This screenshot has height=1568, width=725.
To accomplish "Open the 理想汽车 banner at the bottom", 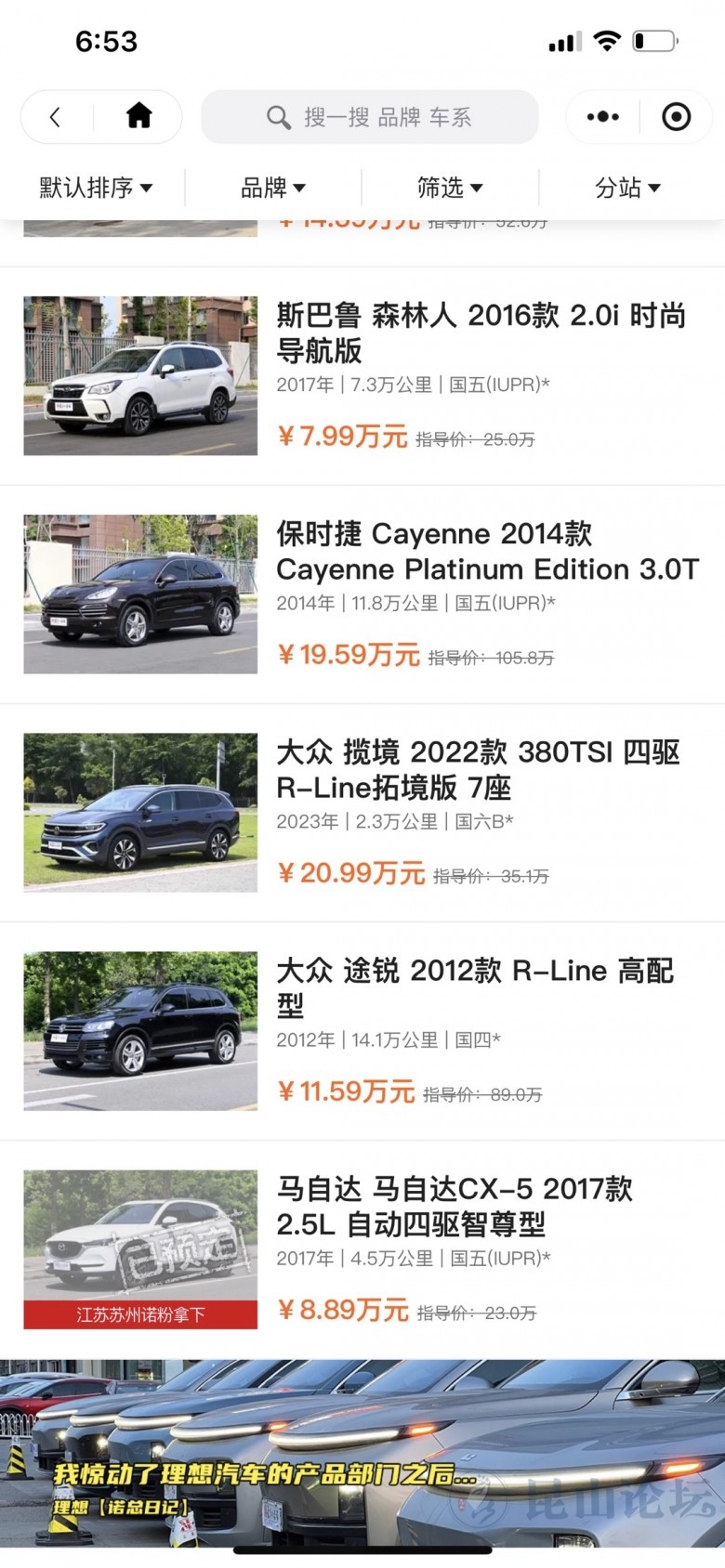I will tap(362, 1453).
